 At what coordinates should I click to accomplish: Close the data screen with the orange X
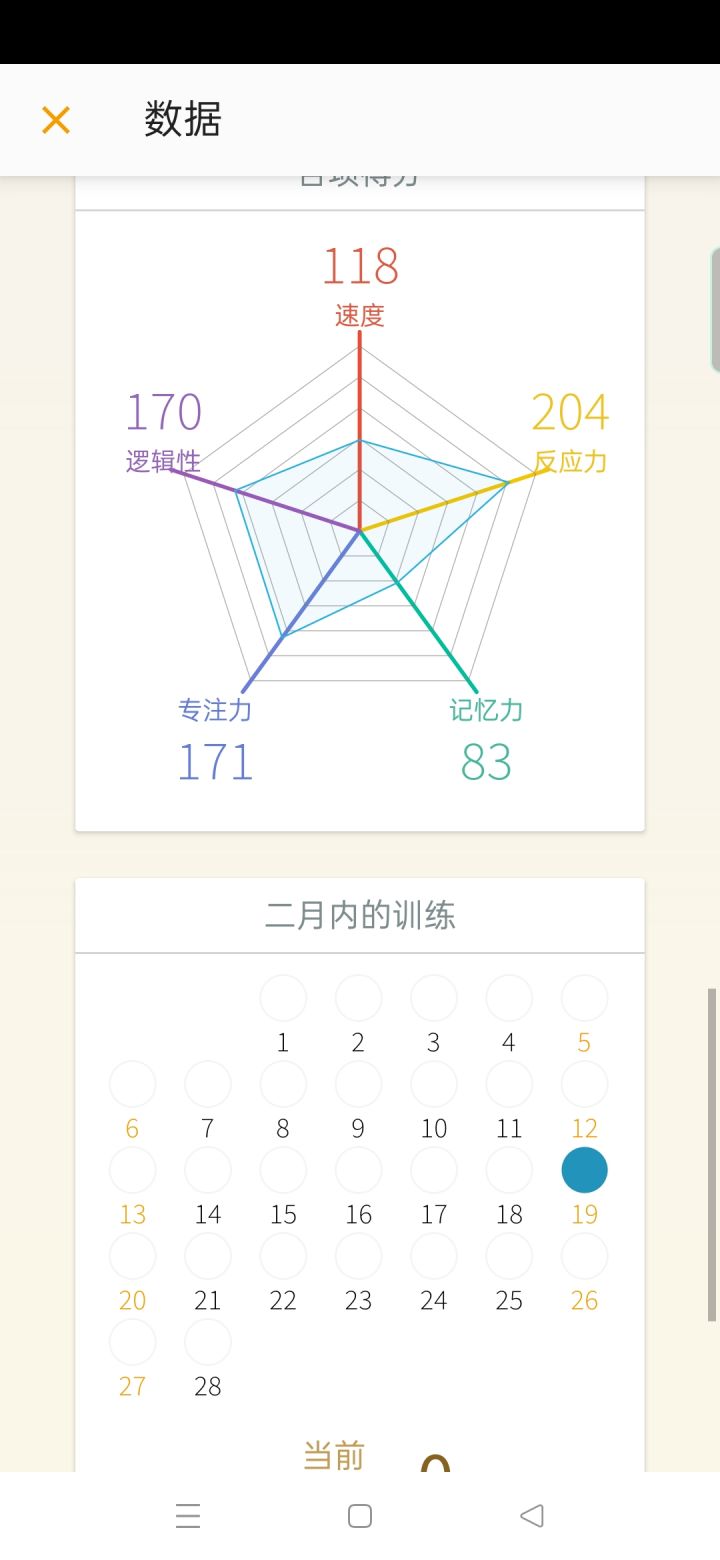56,119
